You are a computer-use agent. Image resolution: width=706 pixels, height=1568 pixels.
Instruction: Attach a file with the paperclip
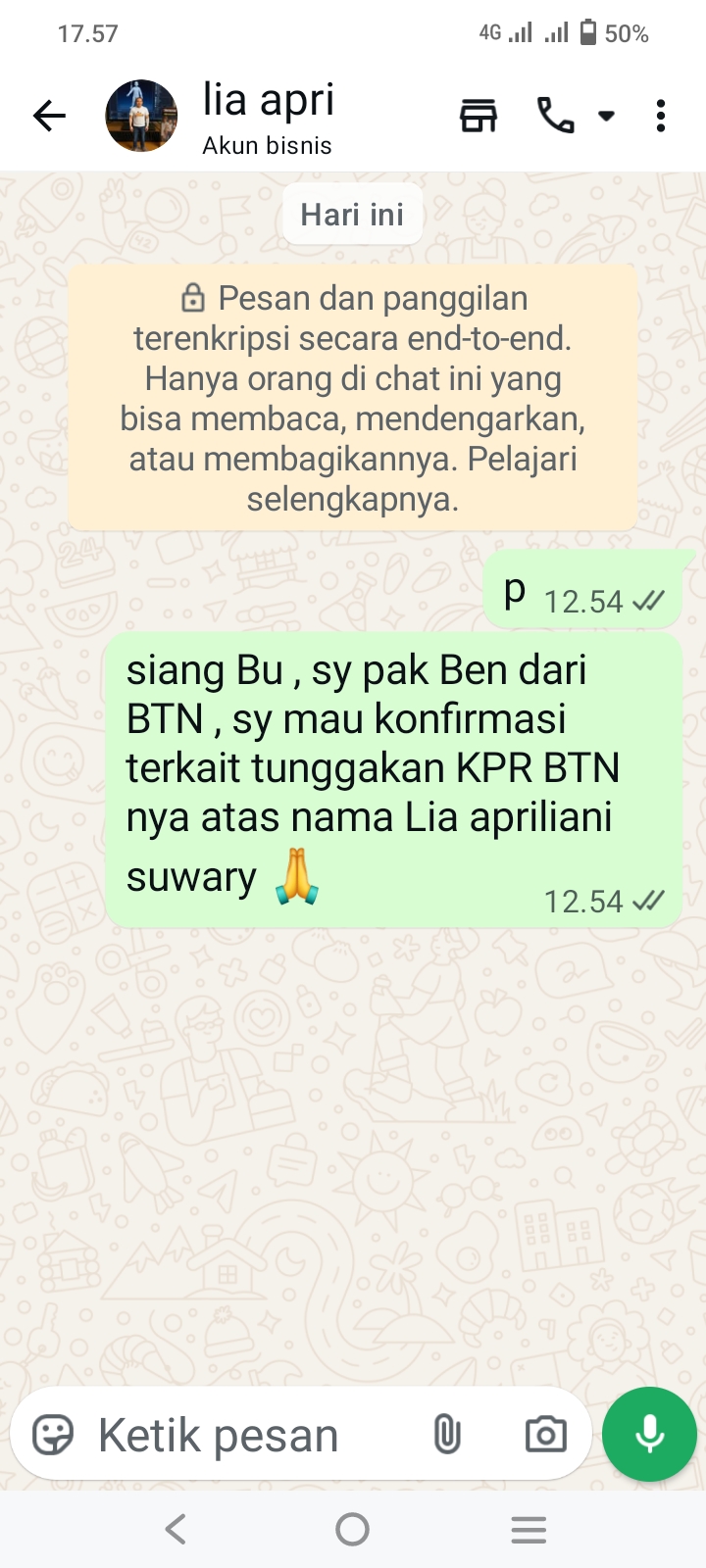[447, 1436]
